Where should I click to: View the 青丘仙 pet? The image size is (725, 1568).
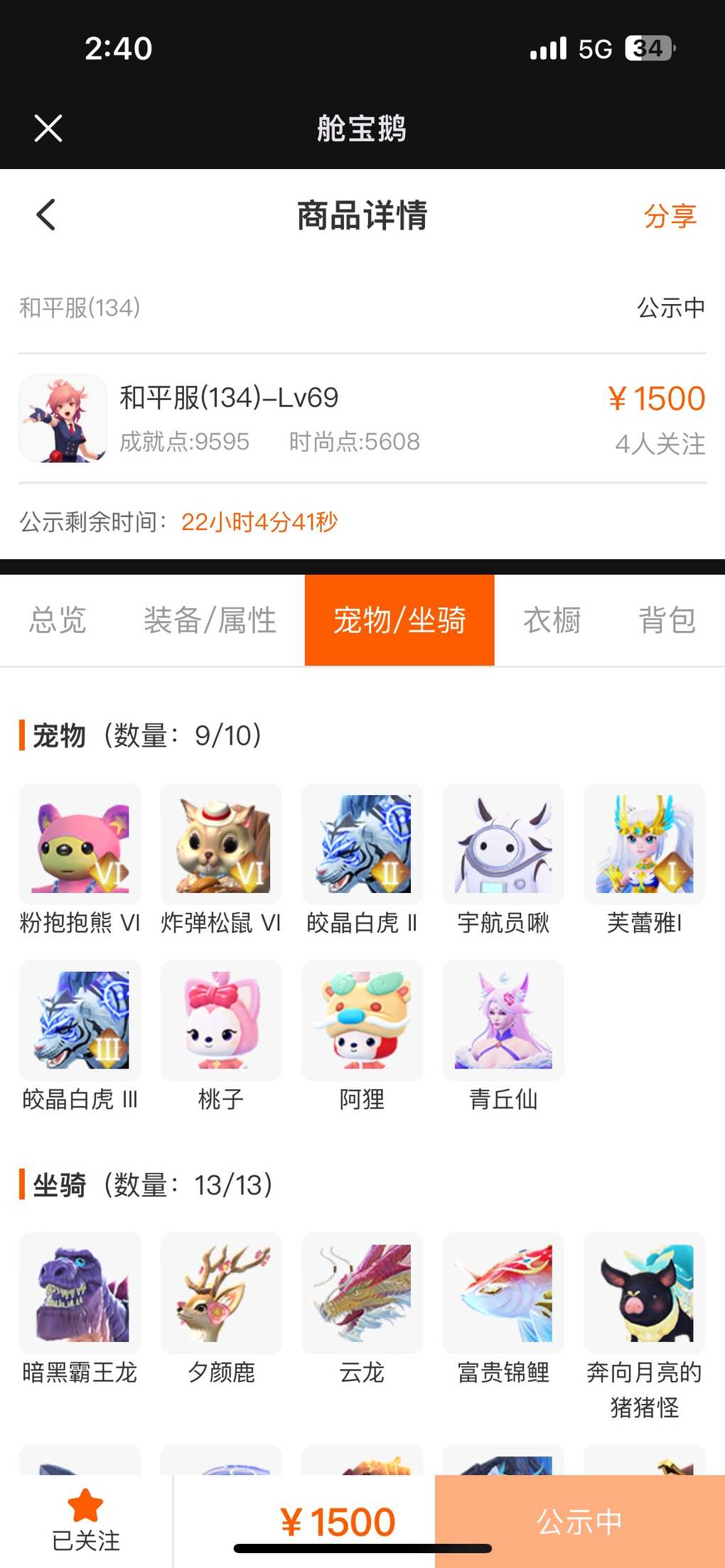503,1021
